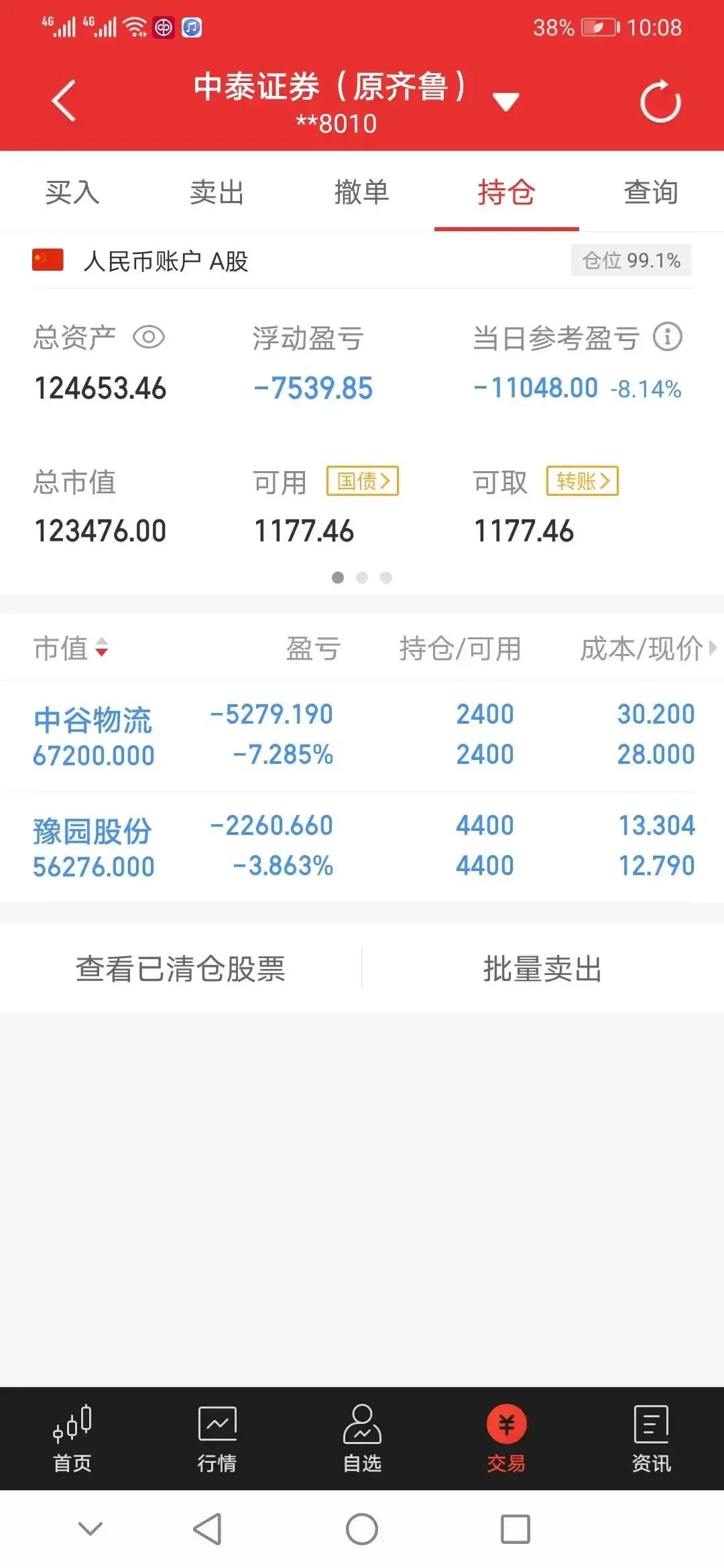Image resolution: width=724 pixels, height=1568 pixels.
Task: Tap 批量卖出 to batch sell
Action: (x=542, y=969)
